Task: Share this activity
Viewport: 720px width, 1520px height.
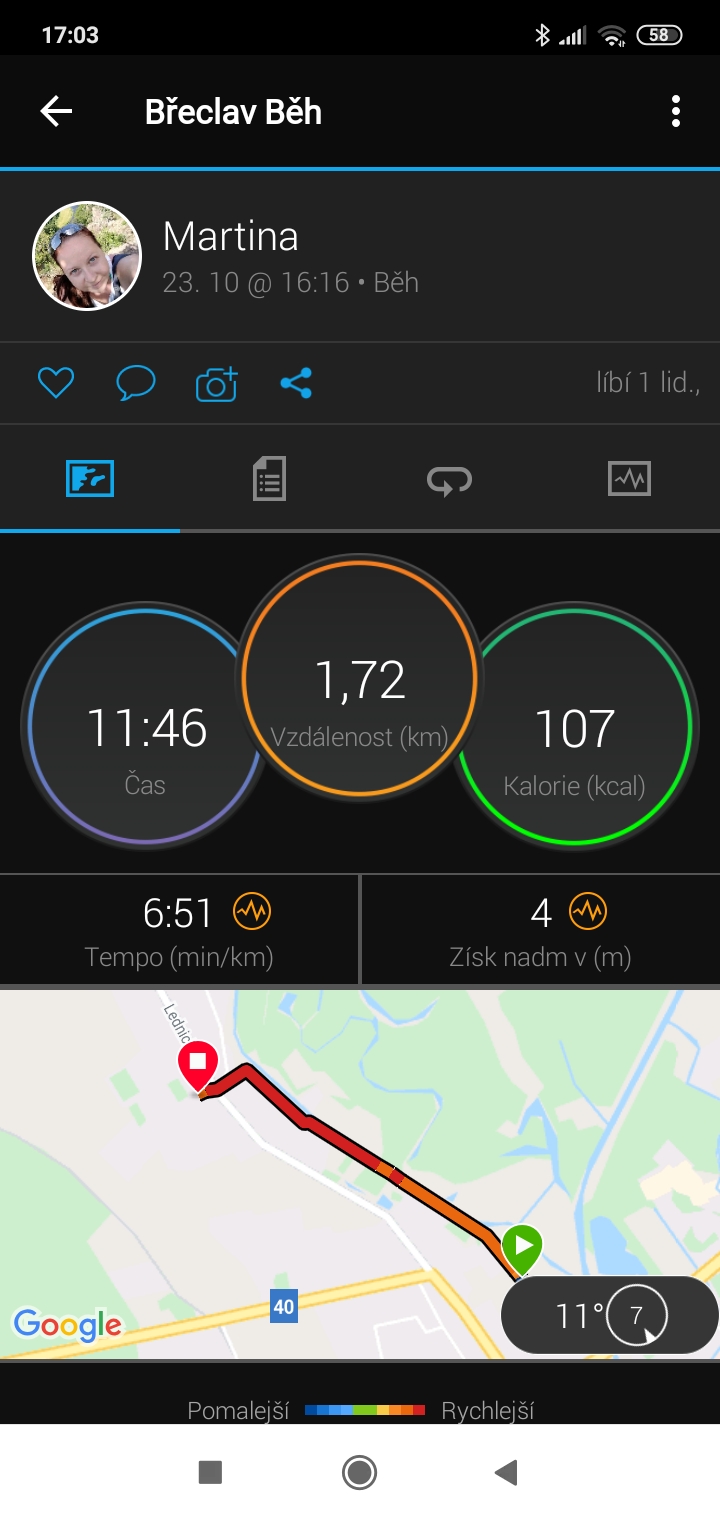Action: 296,383
